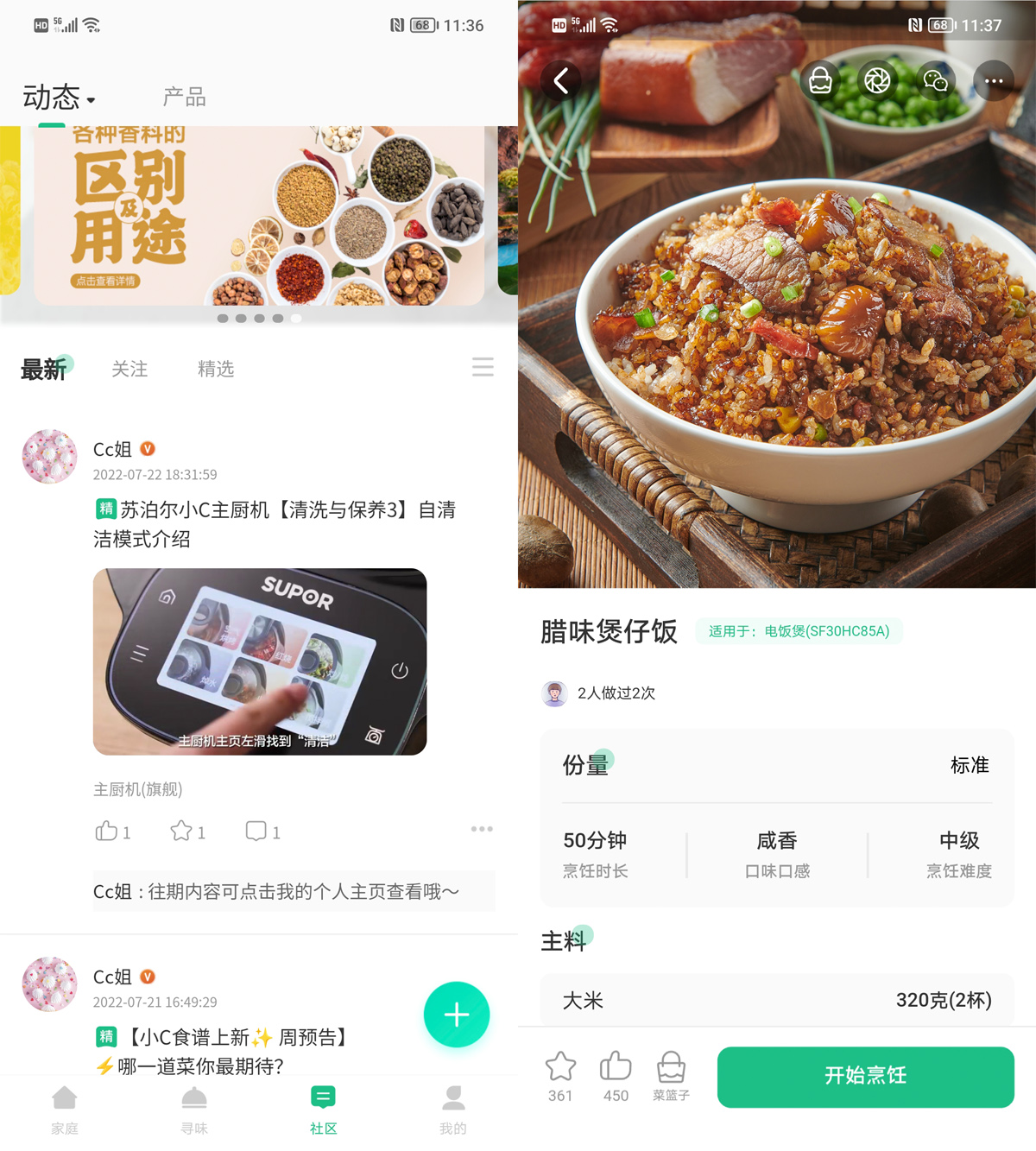Tap the camera/aperture icon on the recipe header
The height and width of the screenshot is (1151, 1036).
(x=878, y=79)
